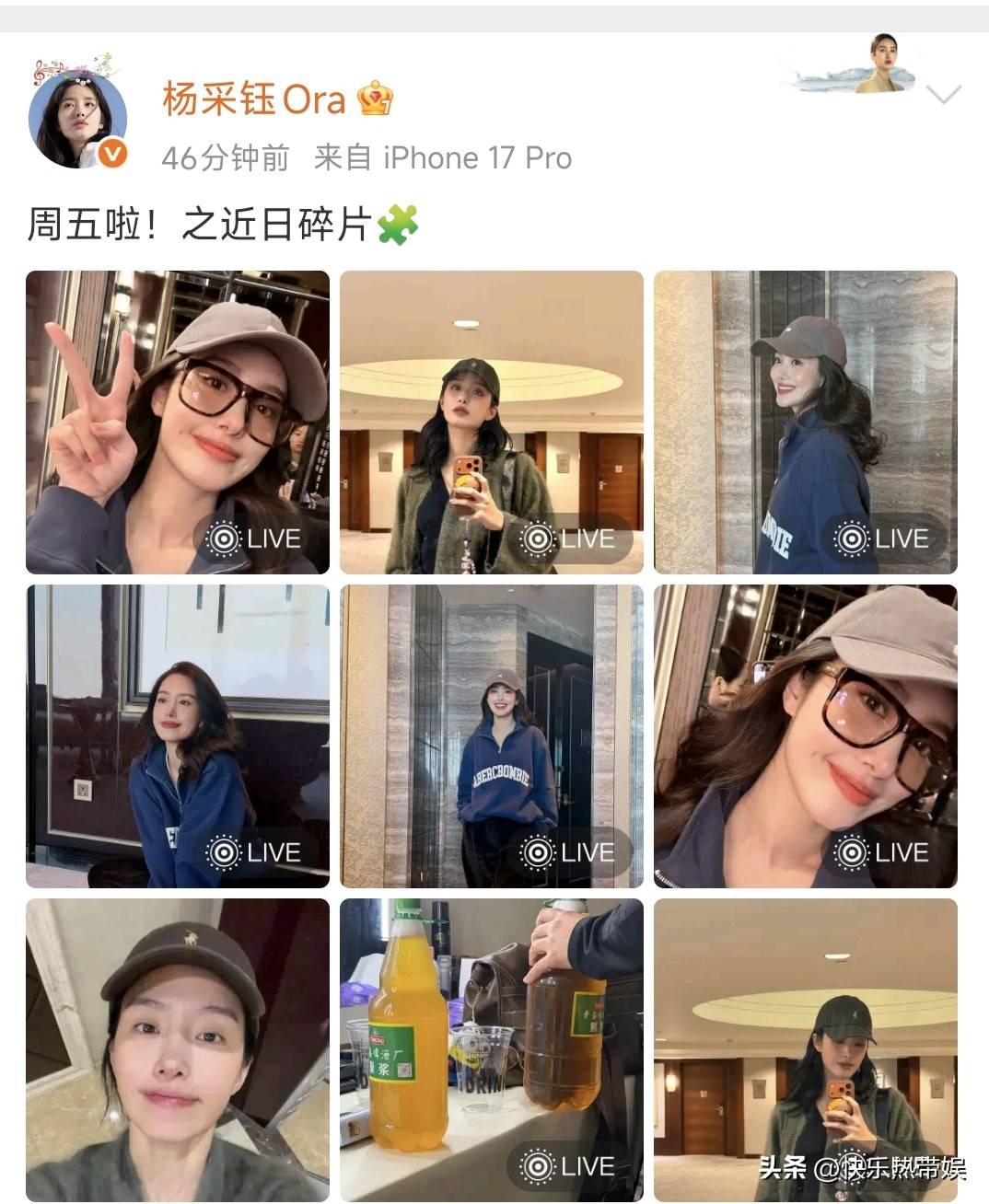Open the full-body Abercrombie sweatshirt photo
Viewport: 989px width, 1204px height.
tap(492, 736)
